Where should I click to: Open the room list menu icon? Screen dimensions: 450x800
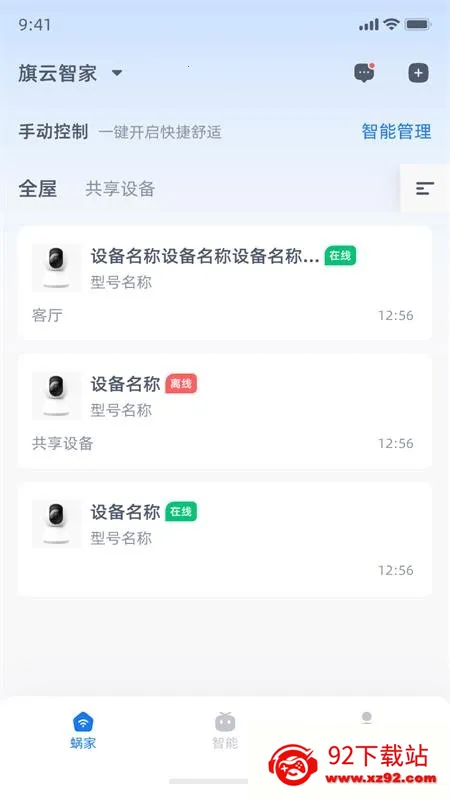coord(424,188)
